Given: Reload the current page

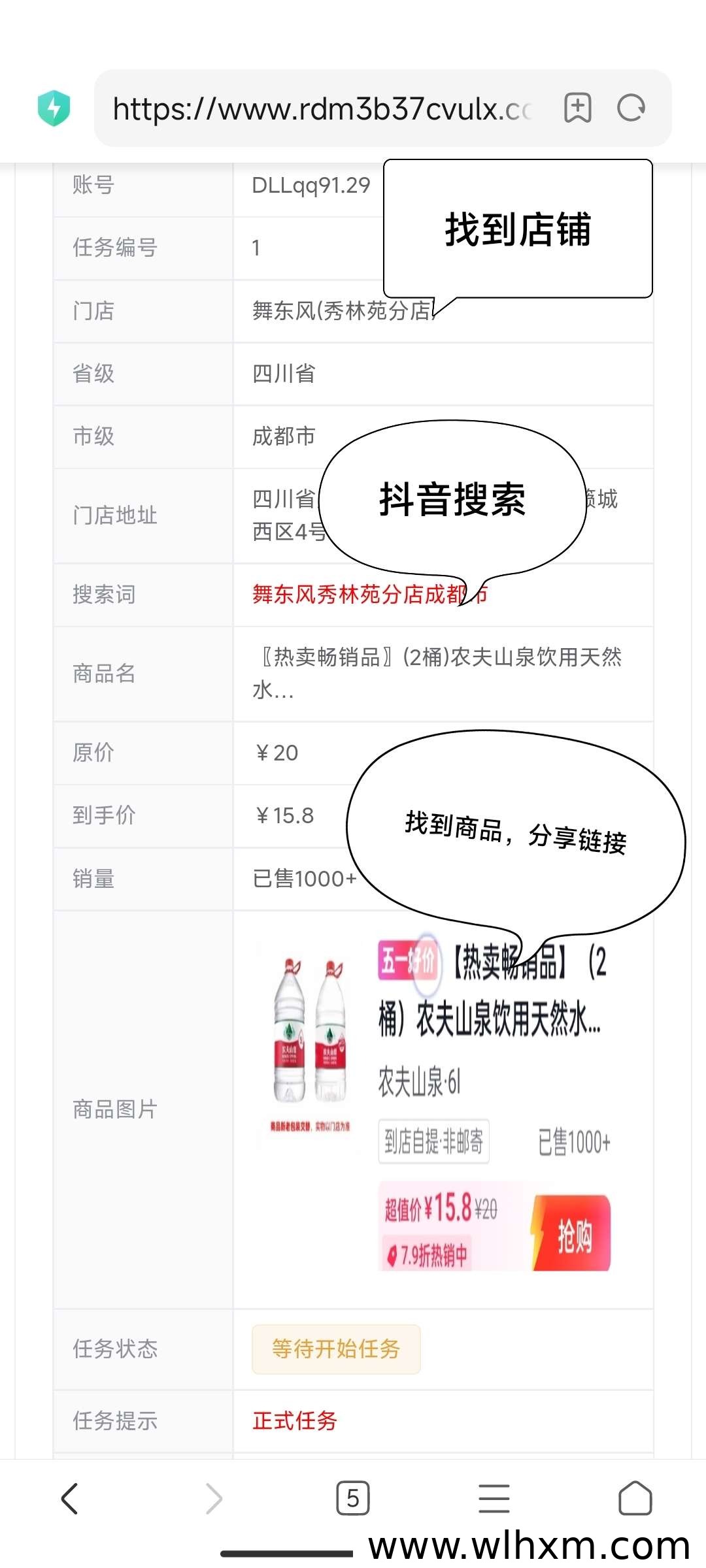Looking at the screenshot, I should pyautogui.click(x=631, y=108).
